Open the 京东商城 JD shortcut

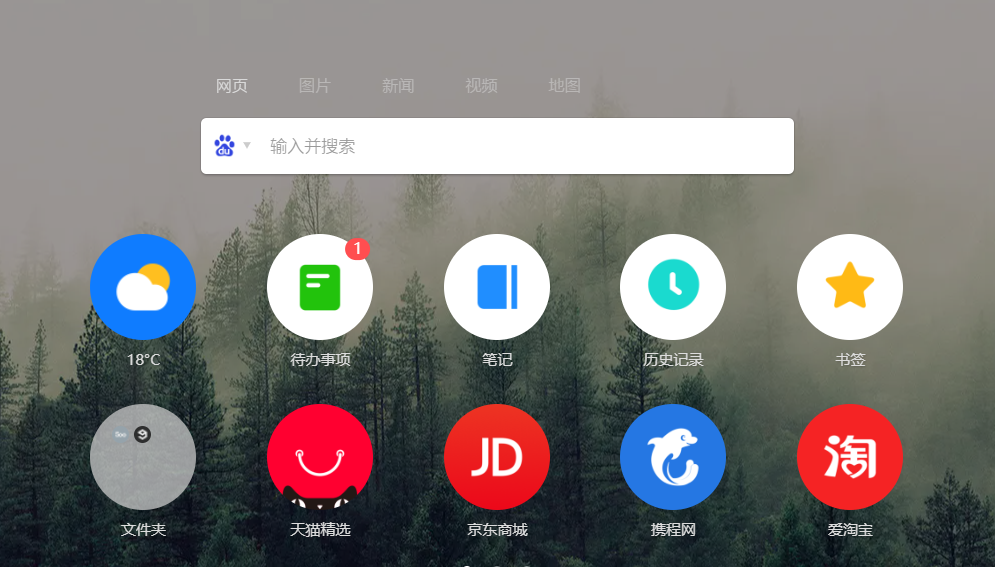497,457
